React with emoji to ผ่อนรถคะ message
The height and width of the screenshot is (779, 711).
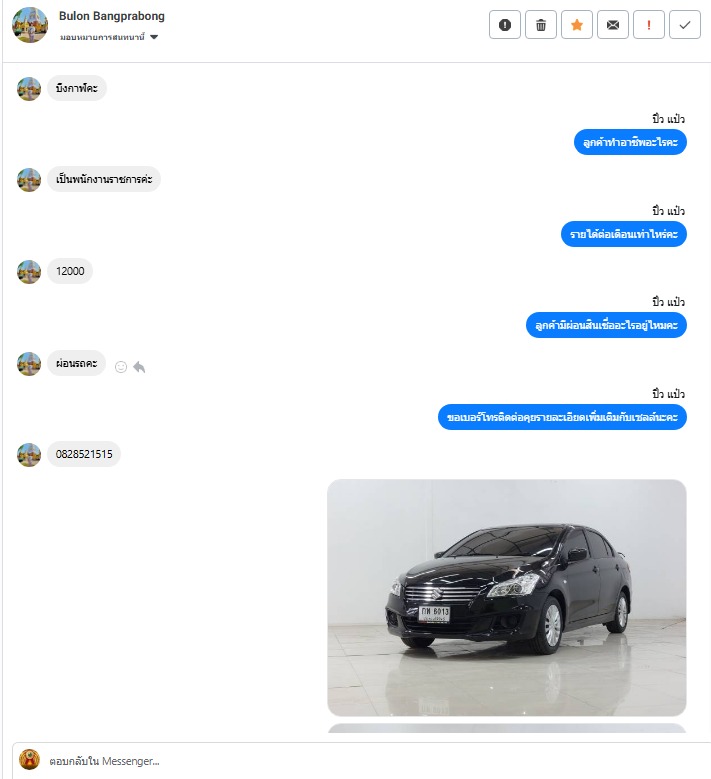click(x=121, y=367)
